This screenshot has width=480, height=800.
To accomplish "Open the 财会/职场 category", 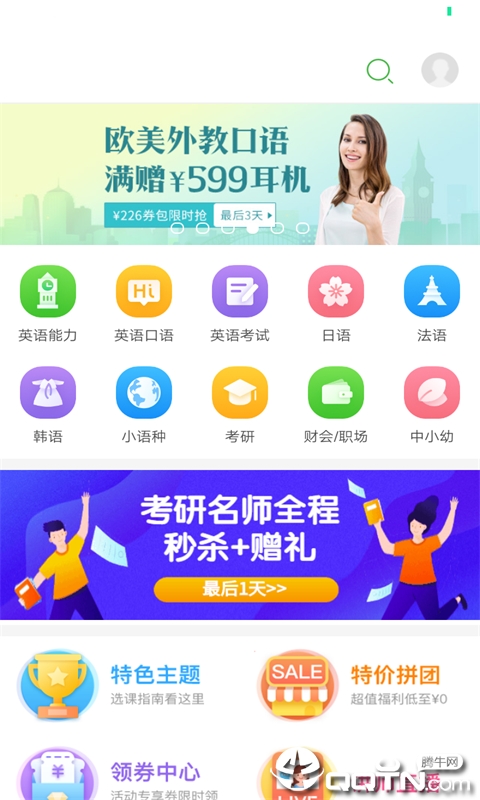I will click(336, 405).
